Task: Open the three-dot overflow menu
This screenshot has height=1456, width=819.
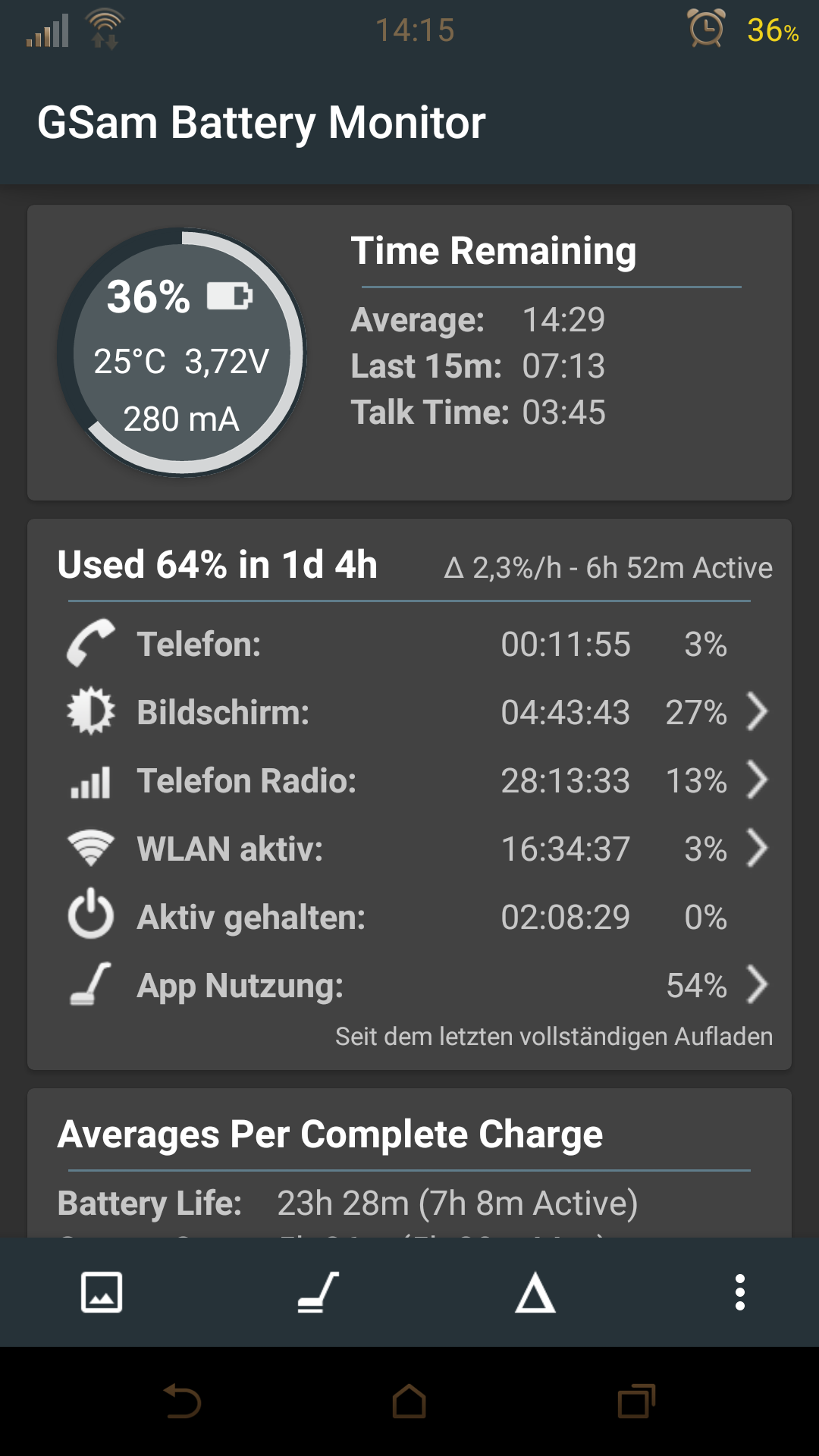Action: [740, 1292]
